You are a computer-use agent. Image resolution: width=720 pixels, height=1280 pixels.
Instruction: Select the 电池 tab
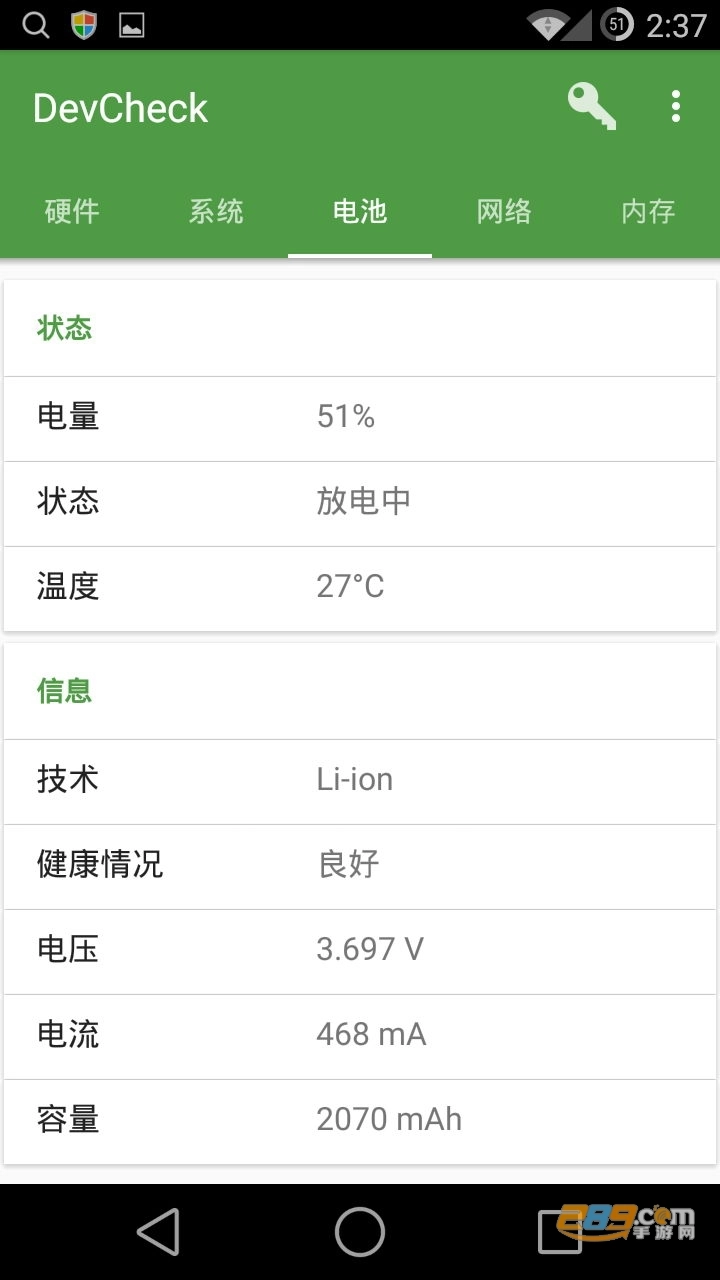360,212
